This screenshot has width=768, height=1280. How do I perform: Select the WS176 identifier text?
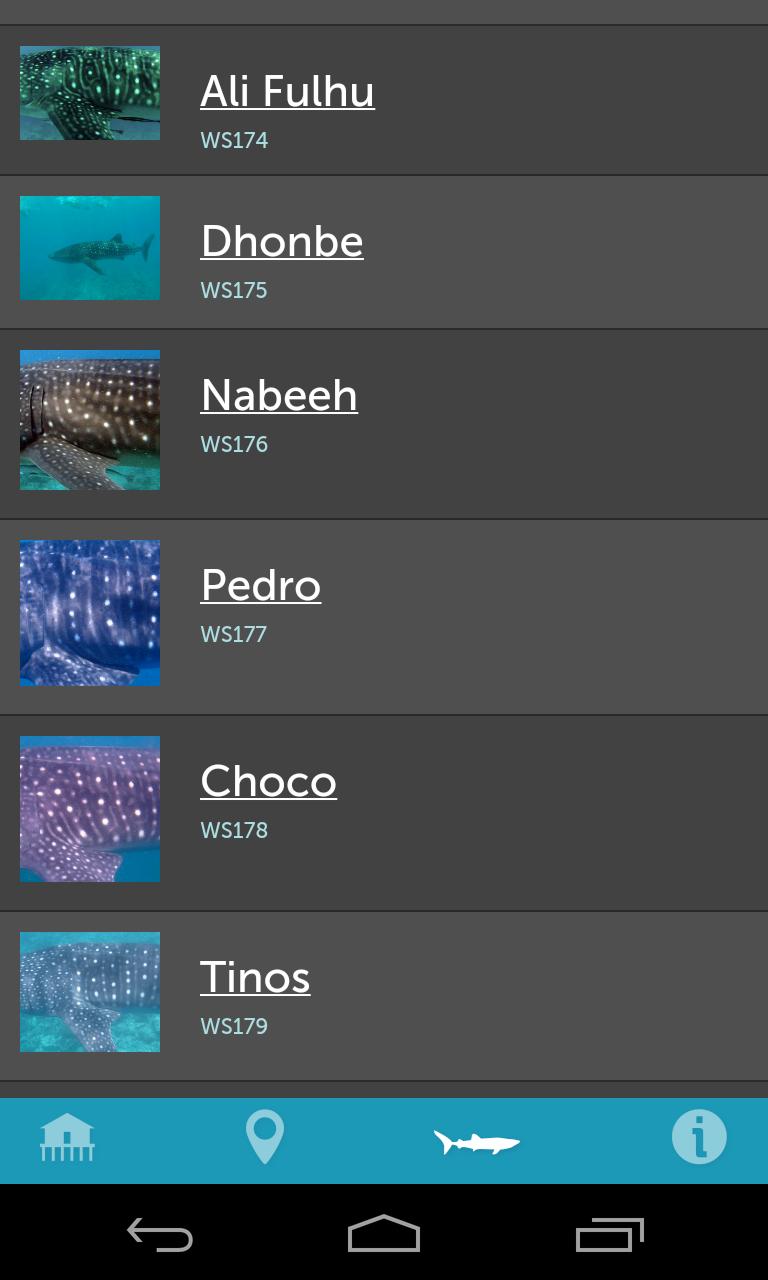point(233,444)
